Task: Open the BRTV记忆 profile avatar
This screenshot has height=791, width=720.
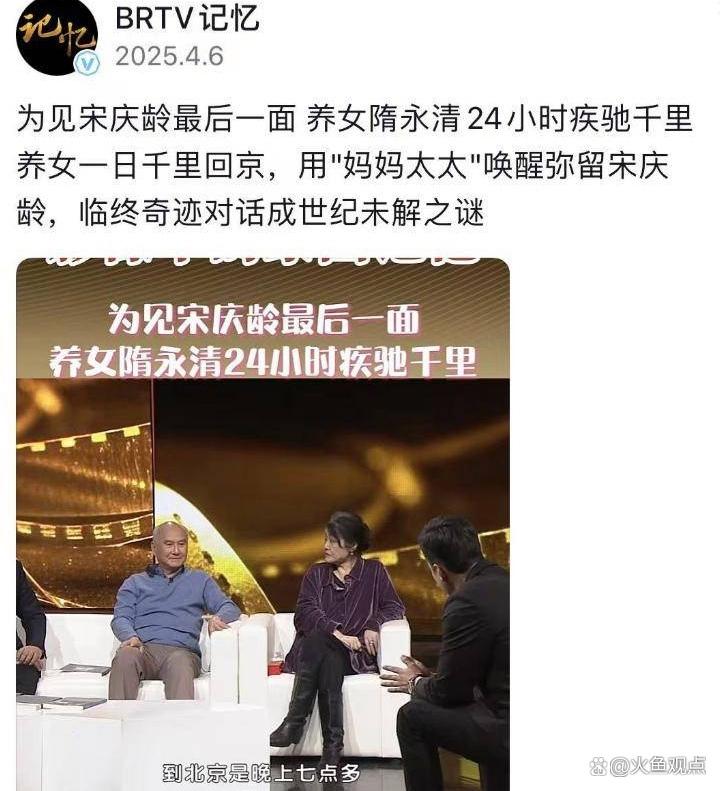Action: point(56,35)
